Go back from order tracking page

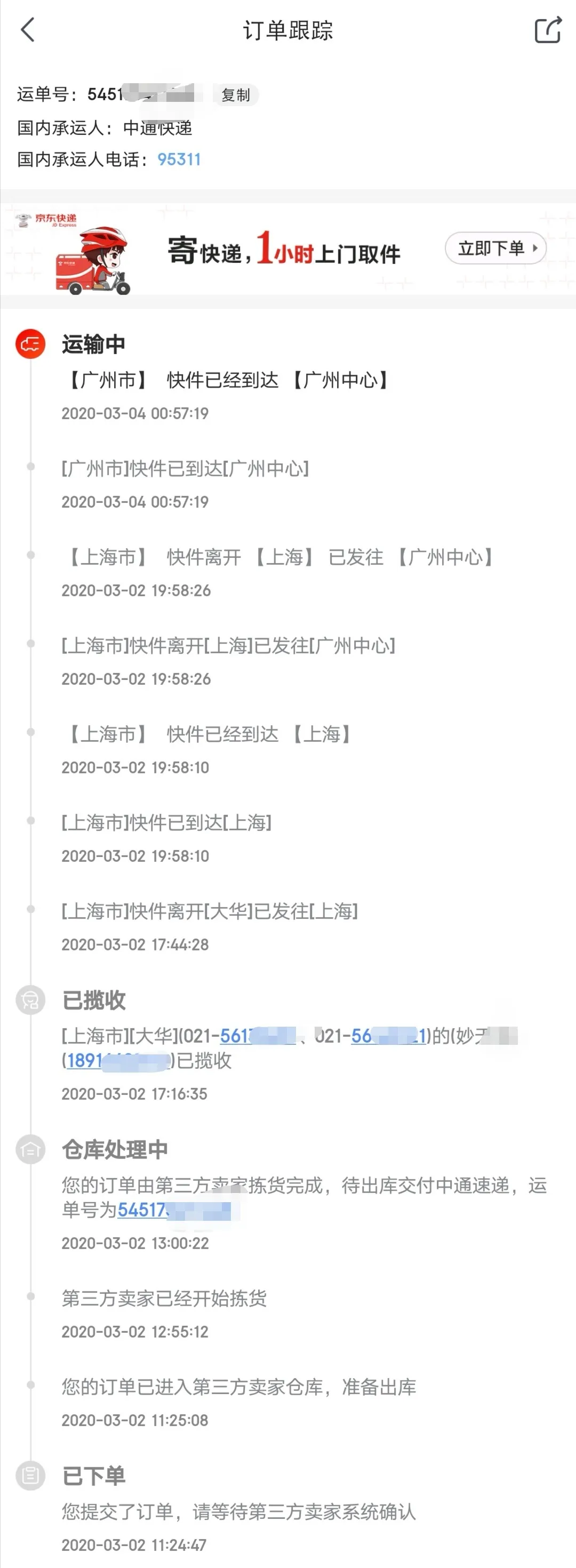[28, 29]
